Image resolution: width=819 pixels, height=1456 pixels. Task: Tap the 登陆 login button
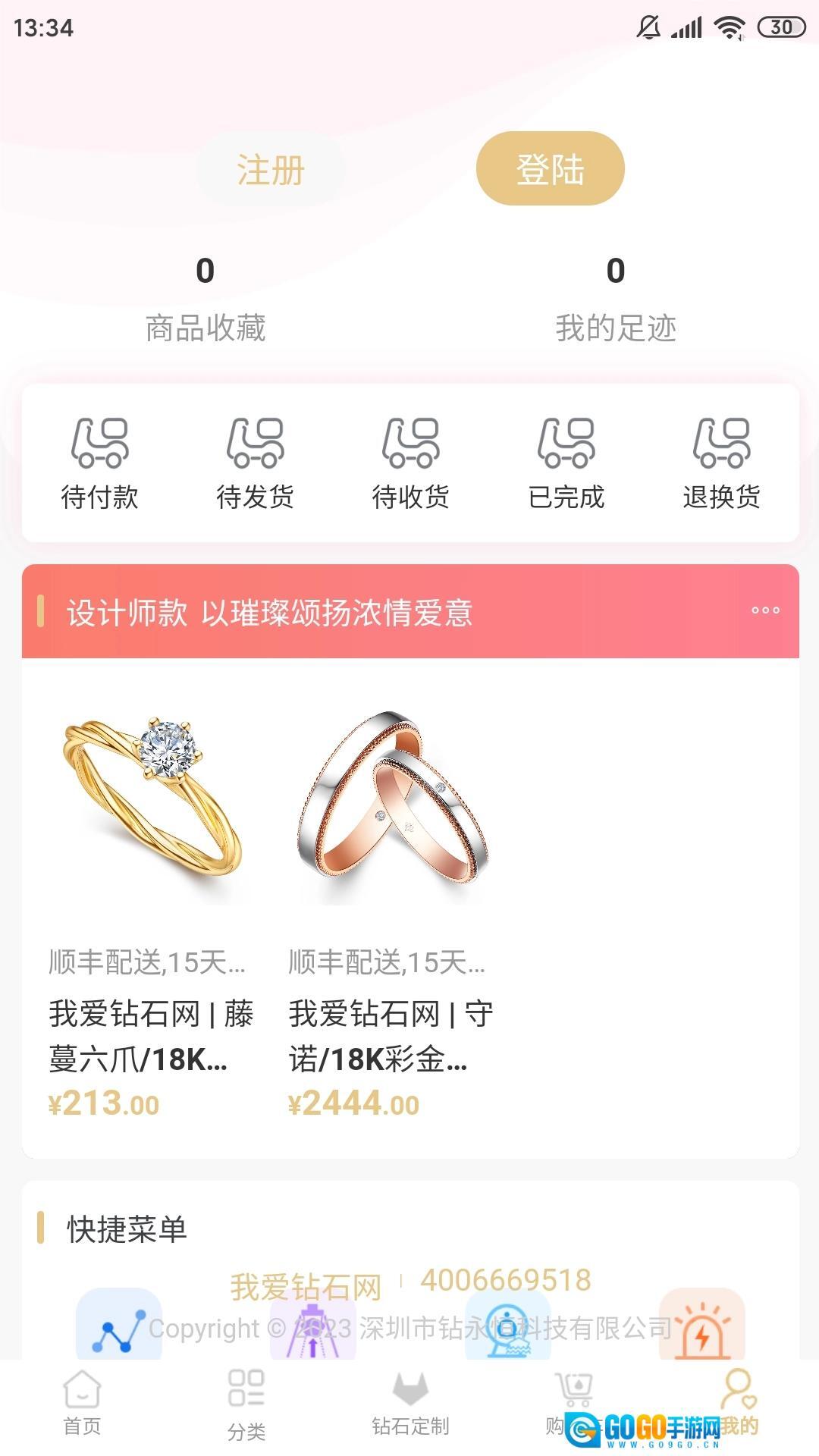[550, 168]
